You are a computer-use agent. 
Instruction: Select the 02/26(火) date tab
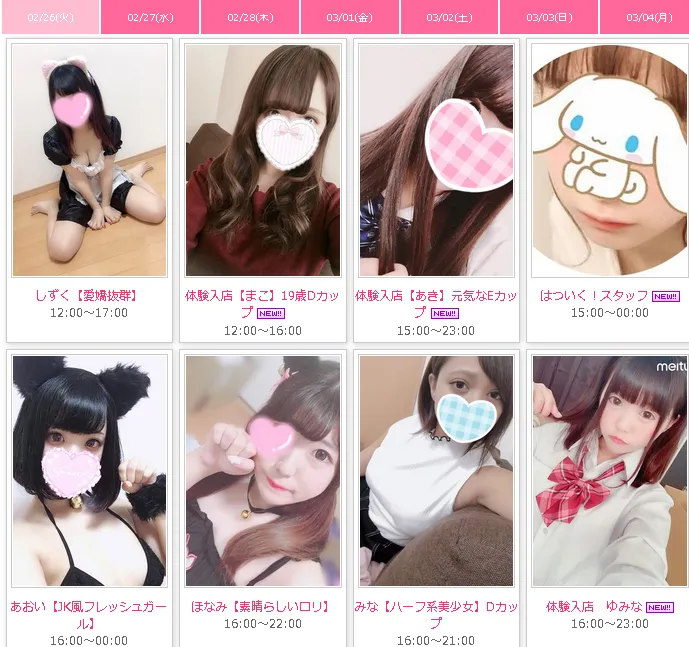point(50,17)
